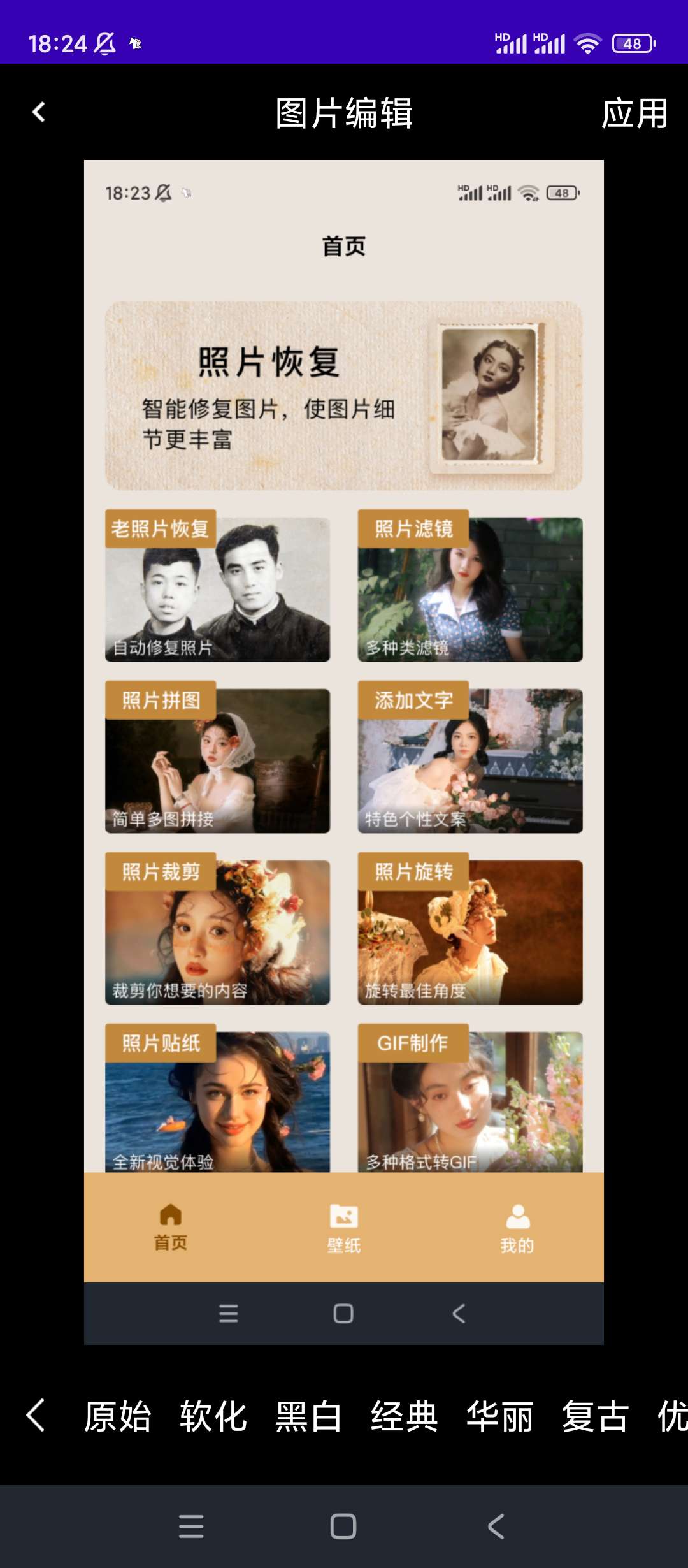
Task: Go to the system home screen
Action: point(343,1527)
